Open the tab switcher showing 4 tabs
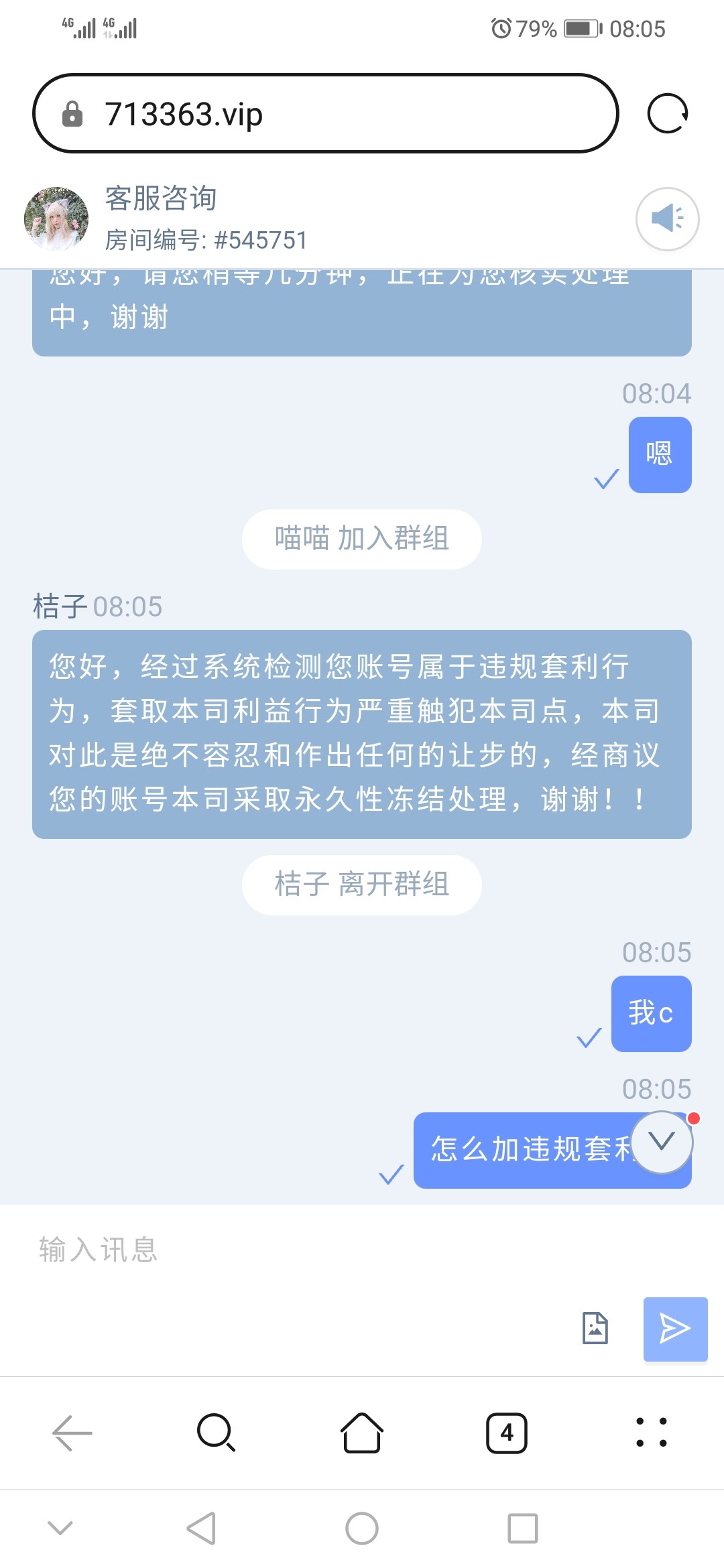 [x=507, y=1433]
